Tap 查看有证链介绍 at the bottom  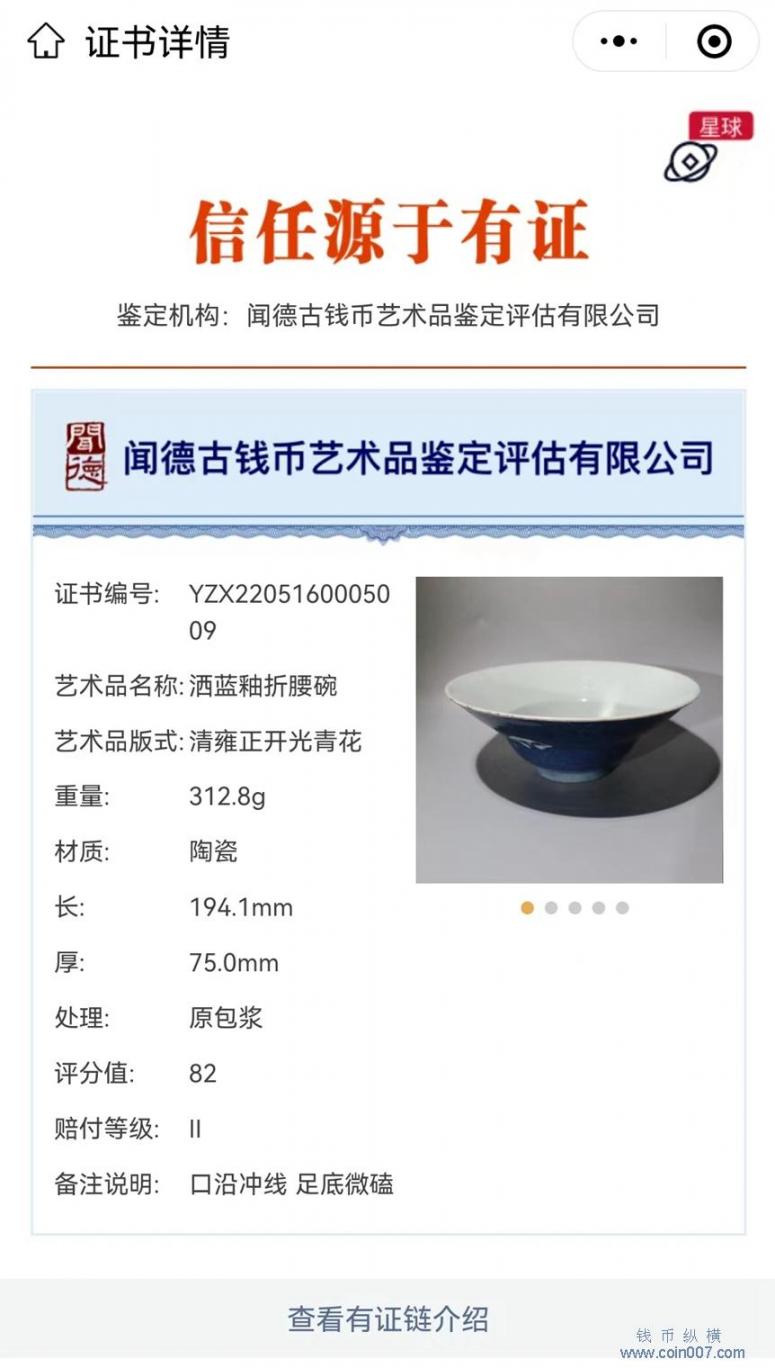point(388,1319)
